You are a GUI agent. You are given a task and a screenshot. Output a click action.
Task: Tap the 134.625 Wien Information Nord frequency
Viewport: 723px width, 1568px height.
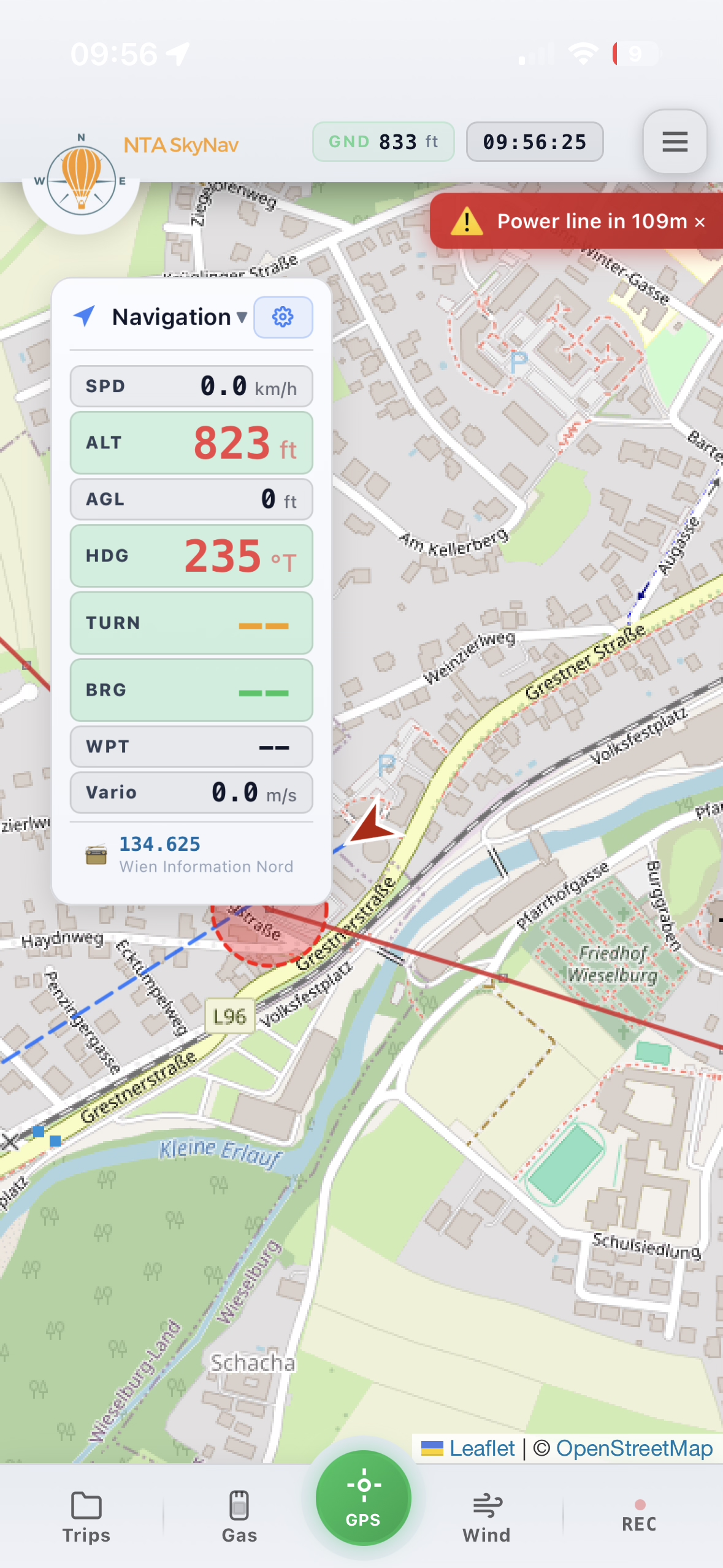coord(190,854)
